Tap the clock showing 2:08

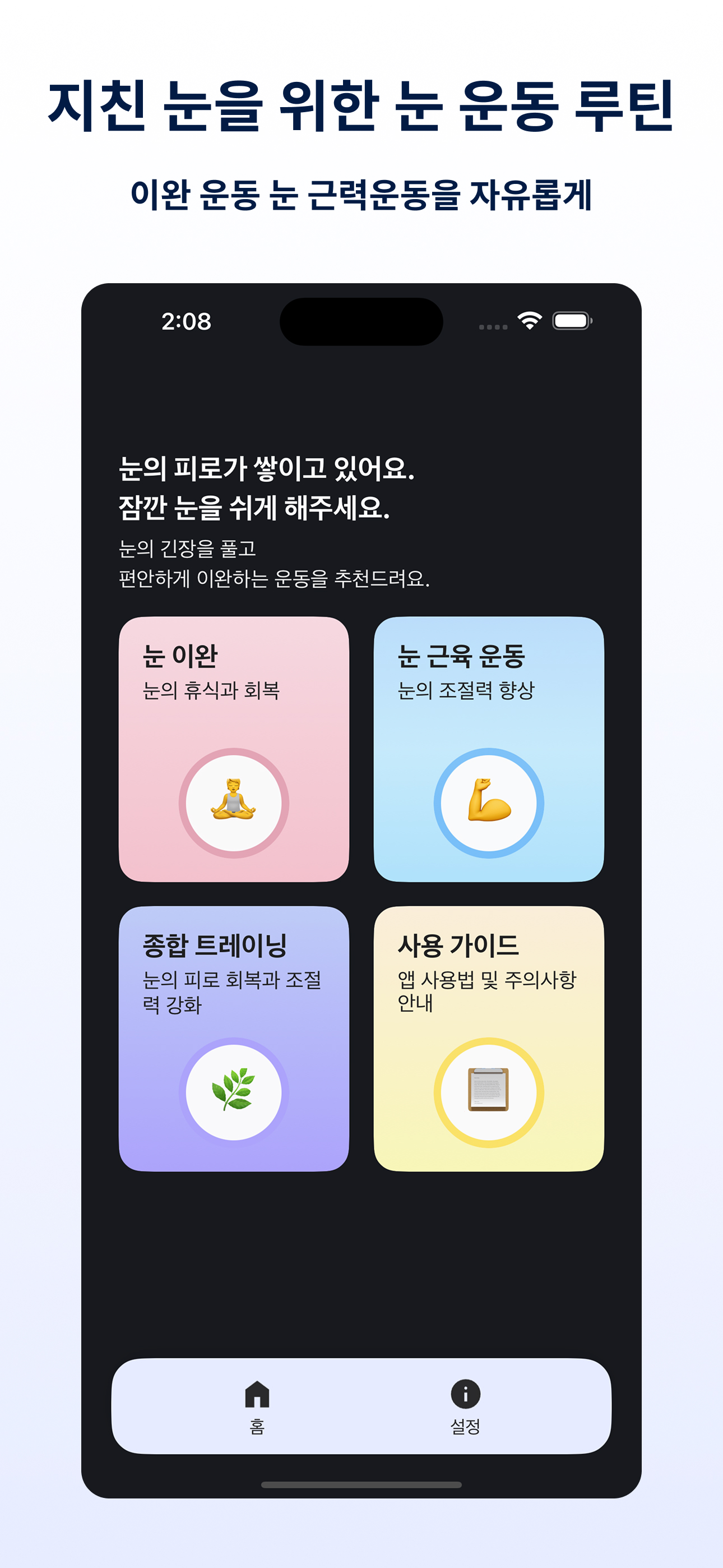tap(184, 324)
